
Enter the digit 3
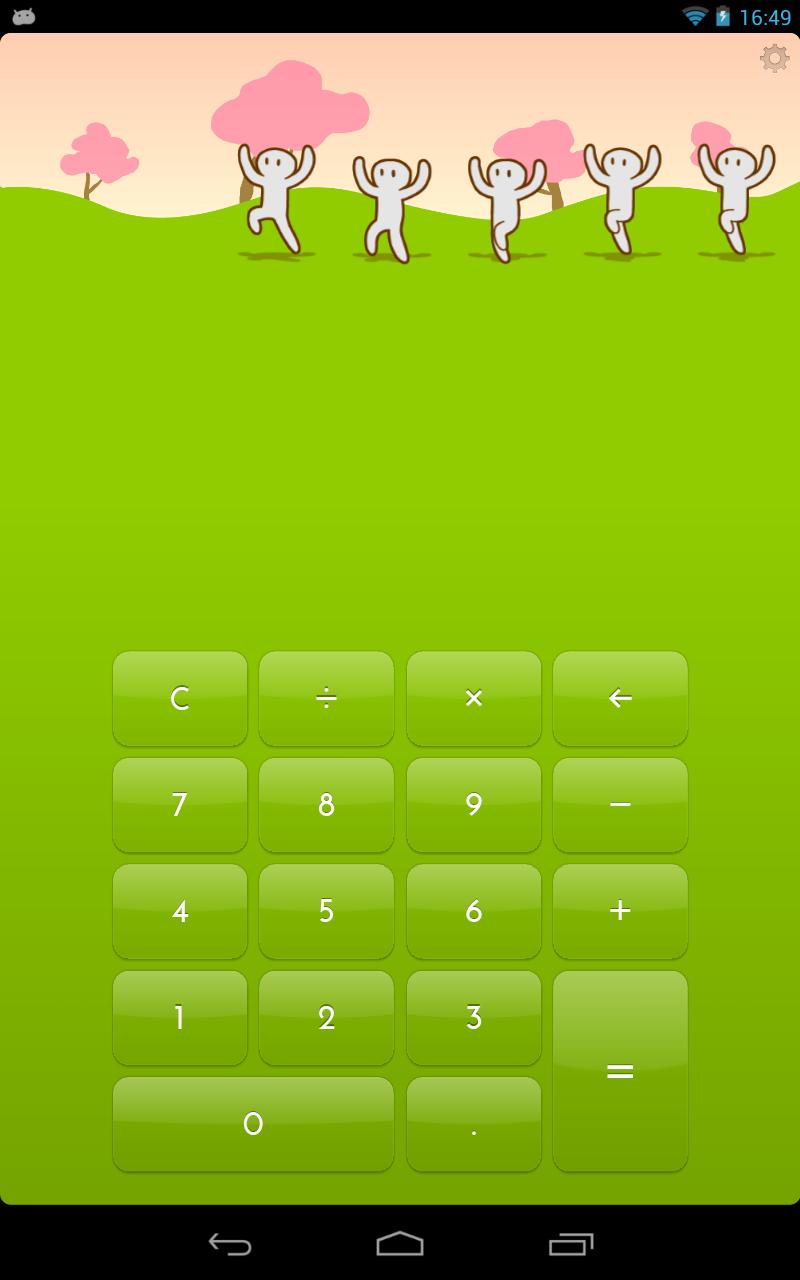tap(474, 1018)
